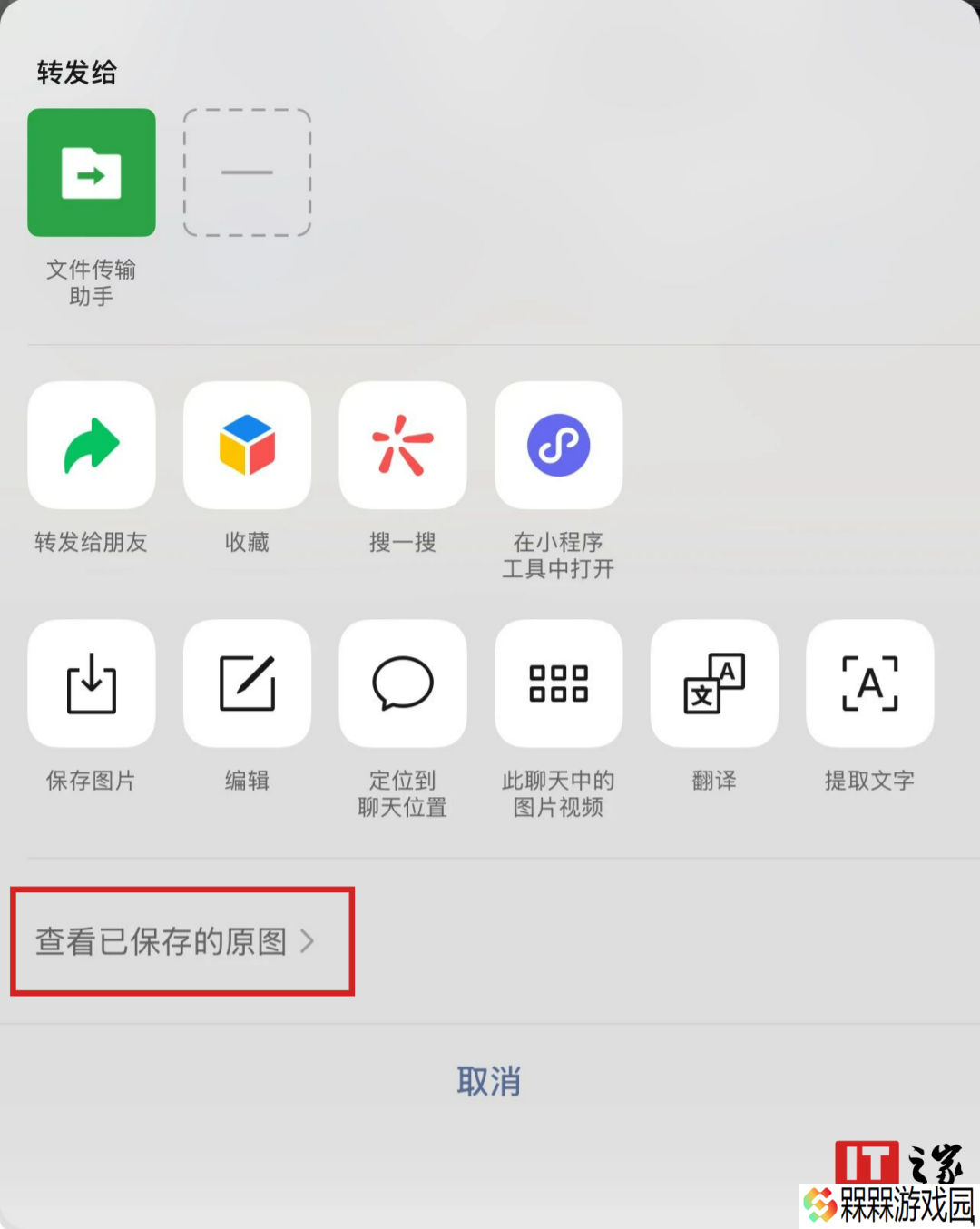Extract text using 提取文字

pos(869,683)
